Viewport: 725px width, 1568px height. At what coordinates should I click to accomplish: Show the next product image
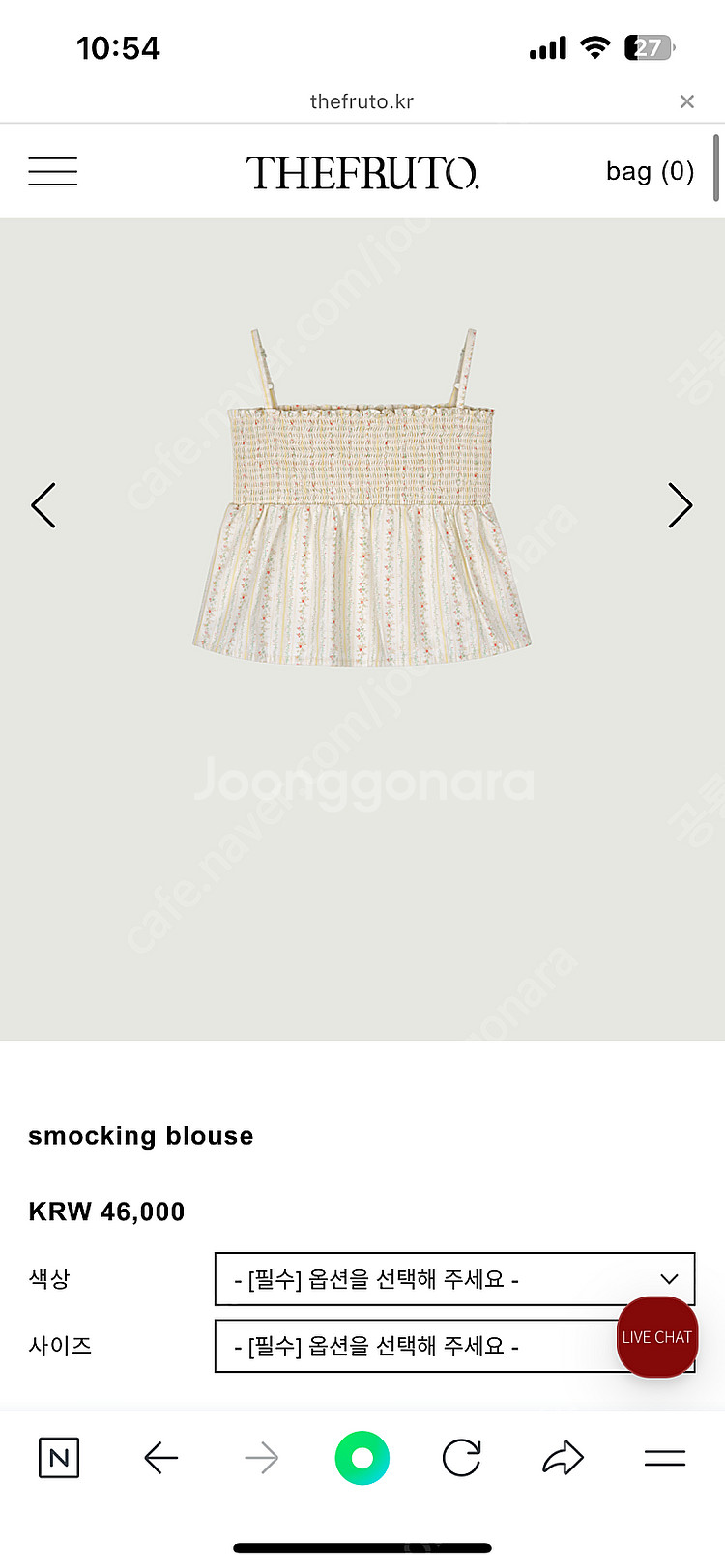click(681, 505)
